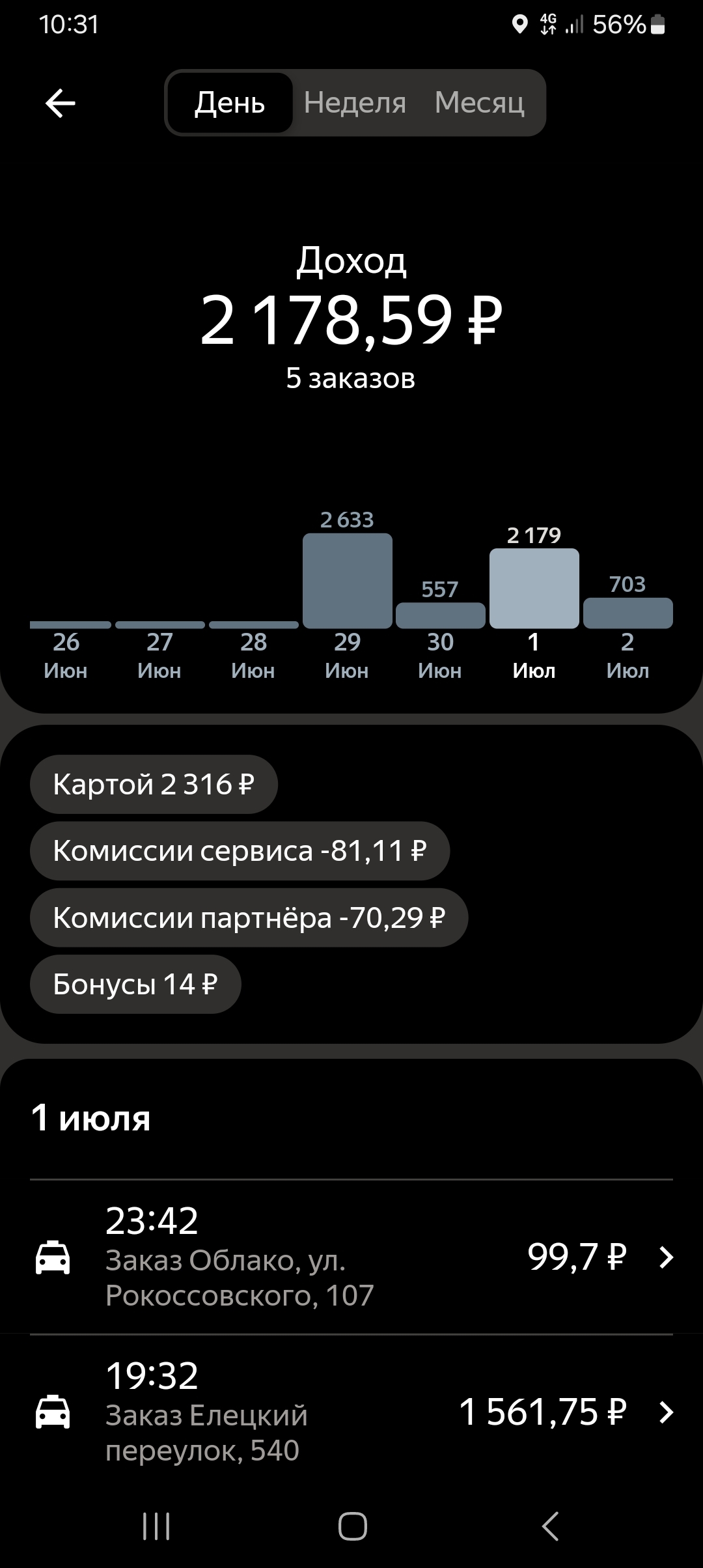Open Комиссии сервиса details chip
The image size is (703, 1568).
(x=240, y=850)
